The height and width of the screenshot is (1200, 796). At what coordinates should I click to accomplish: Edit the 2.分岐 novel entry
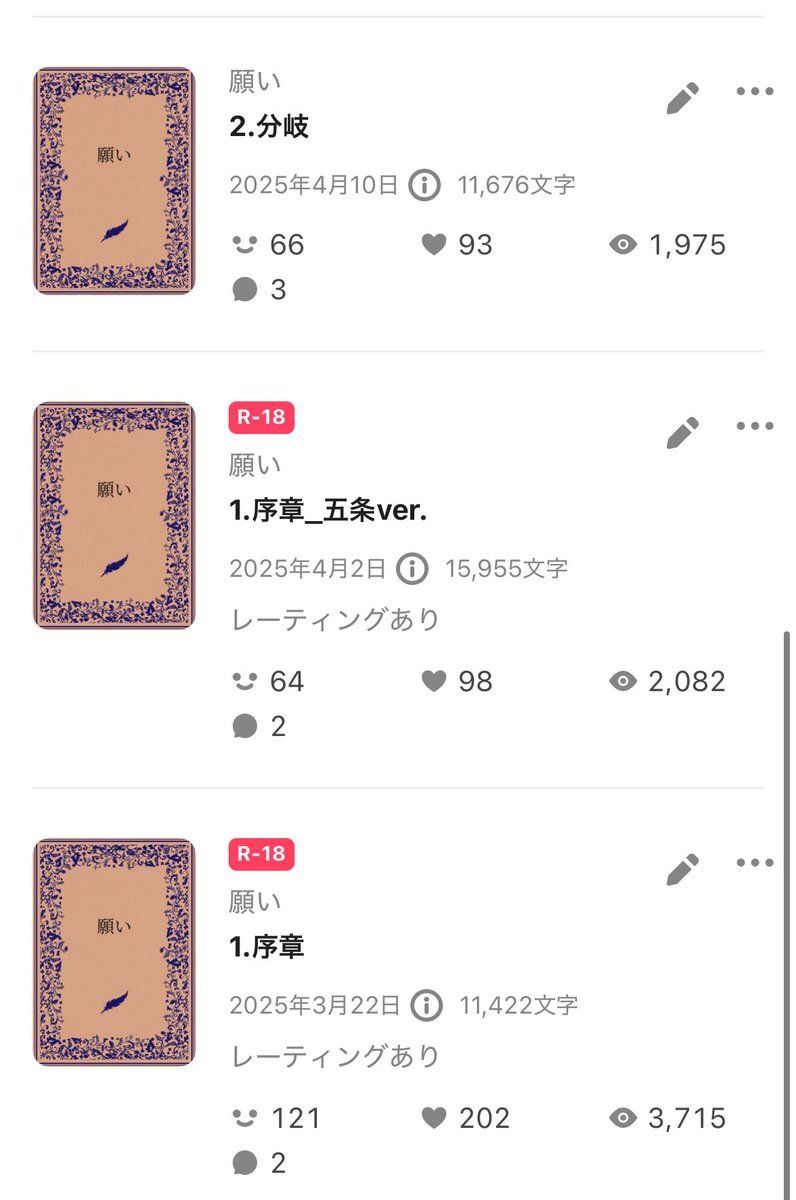click(x=682, y=98)
